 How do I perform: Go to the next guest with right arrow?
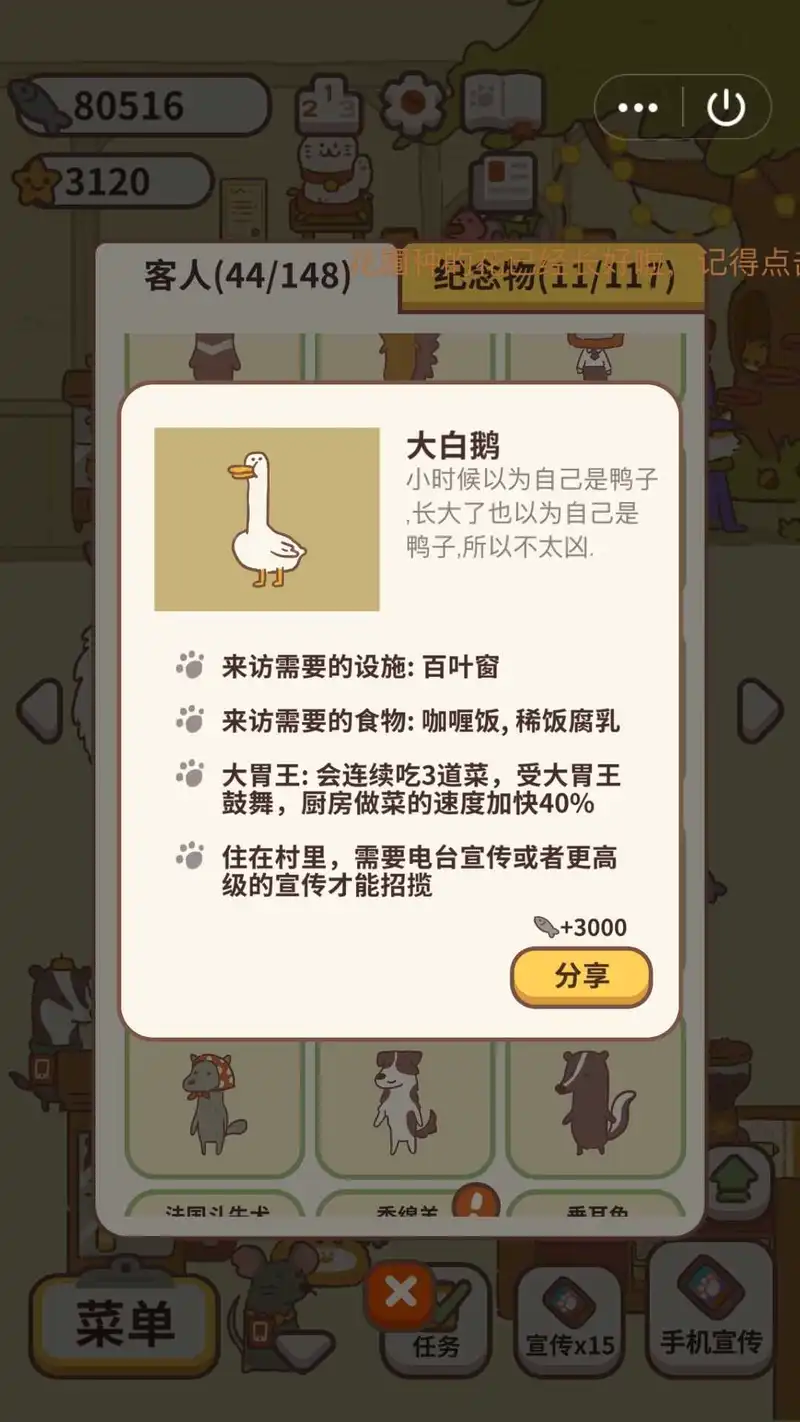pos(760,710)
